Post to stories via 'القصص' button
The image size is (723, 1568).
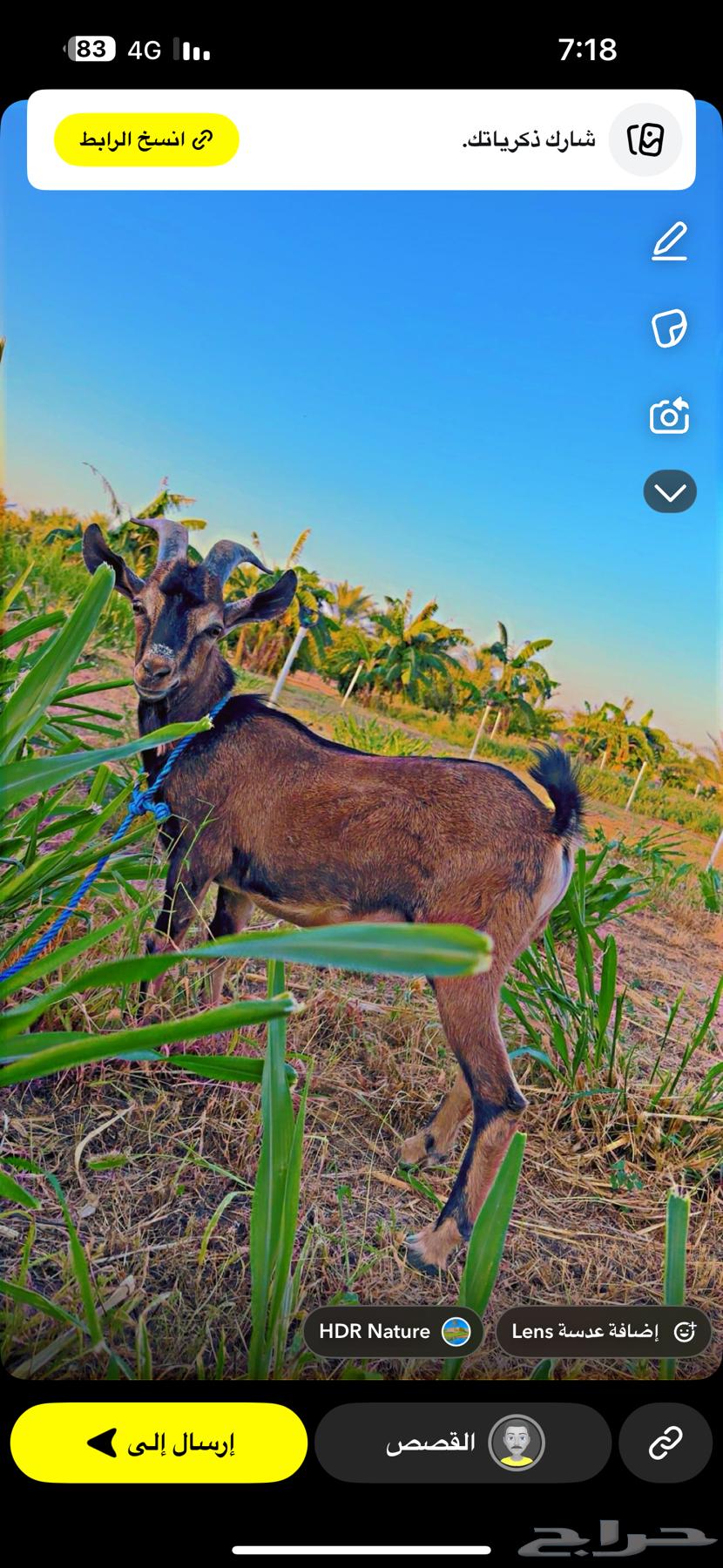click(x=462, y=1443)
